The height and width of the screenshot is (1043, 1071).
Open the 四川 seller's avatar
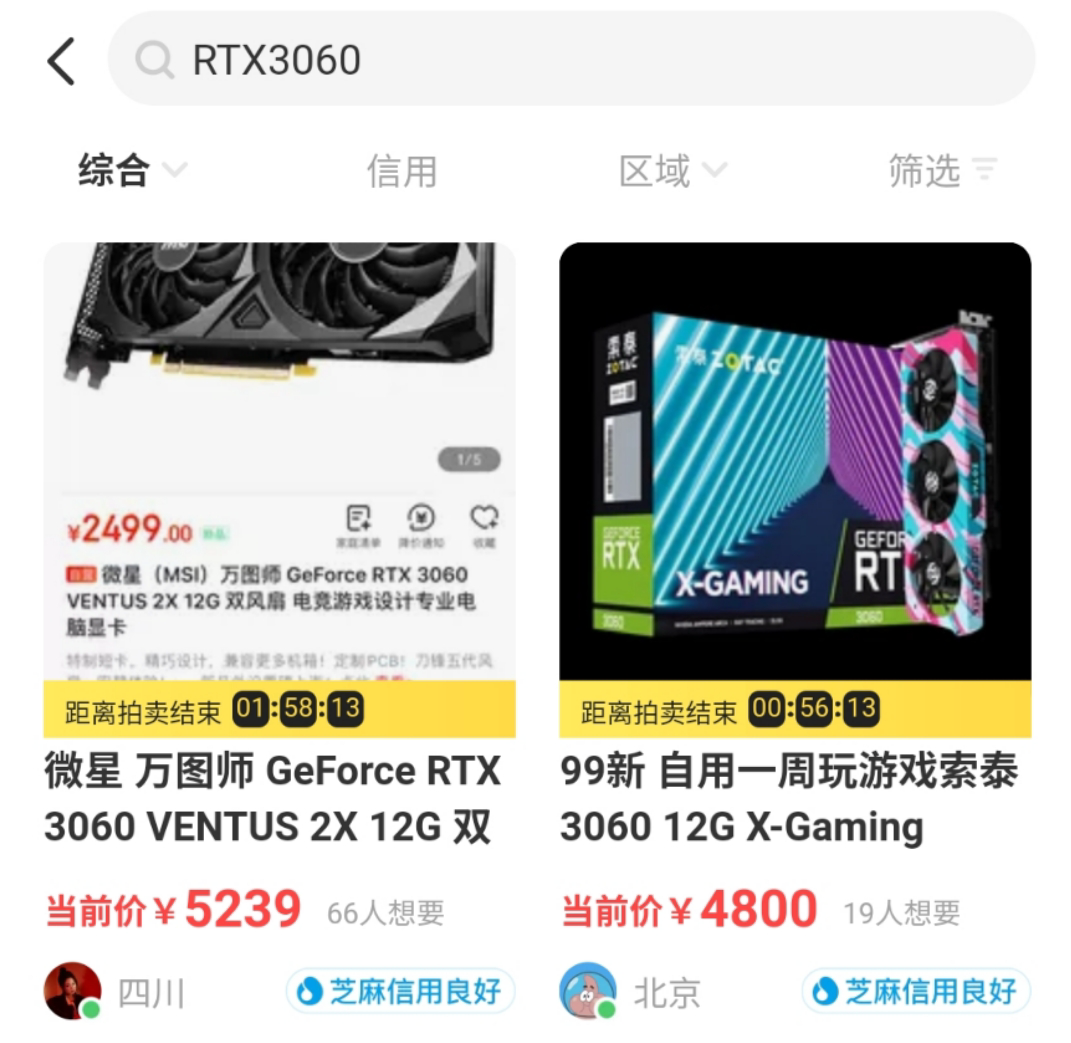click(x=73, y=991)
